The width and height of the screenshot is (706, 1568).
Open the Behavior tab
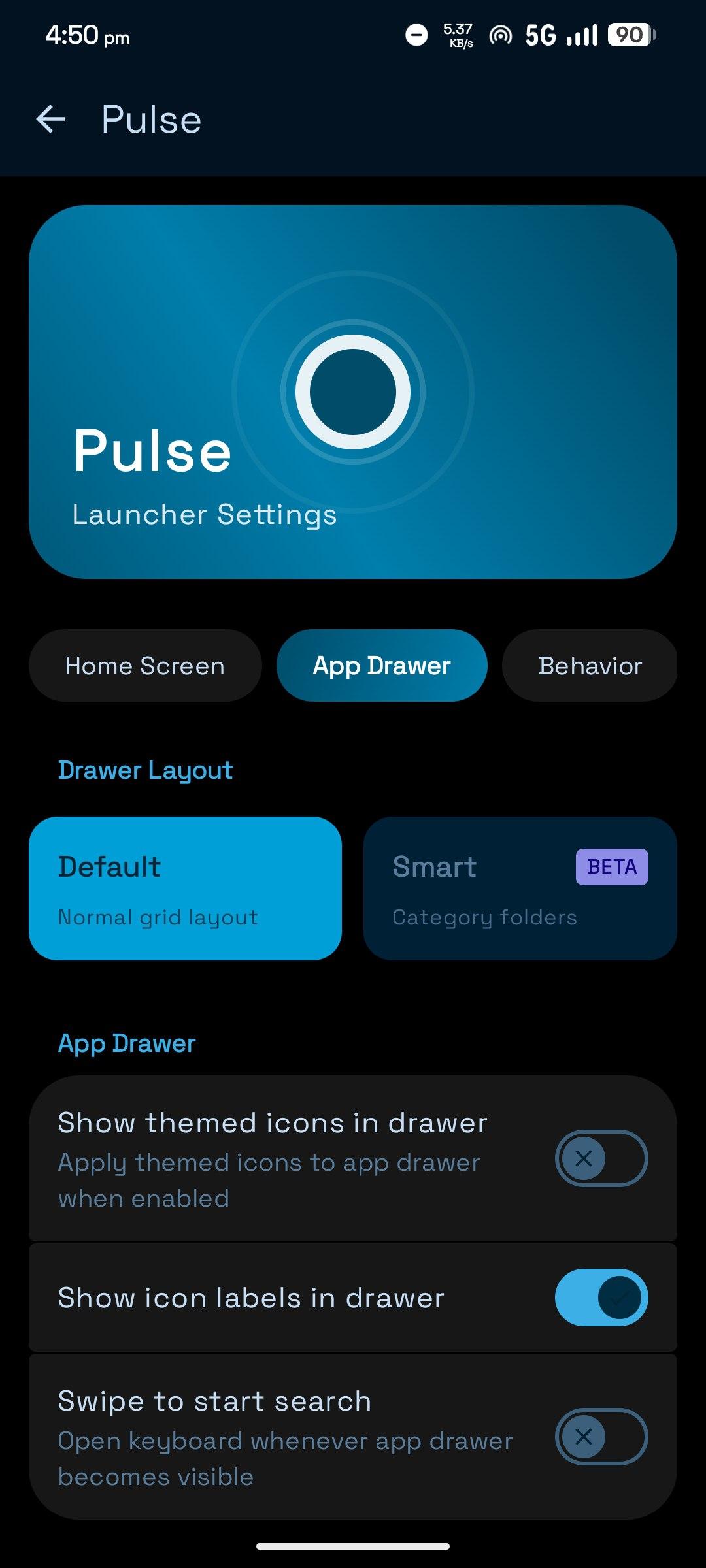click(590, 666)
